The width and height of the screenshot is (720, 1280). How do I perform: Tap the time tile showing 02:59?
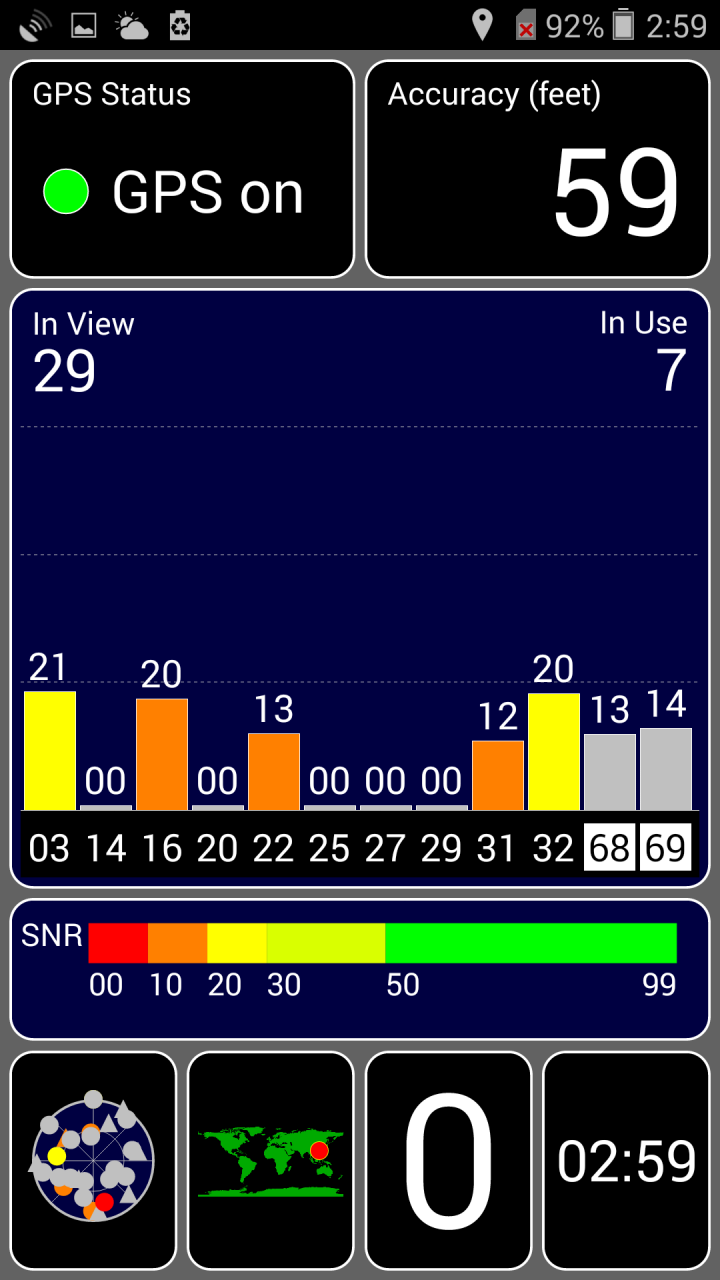click(x=626, y=1160)
